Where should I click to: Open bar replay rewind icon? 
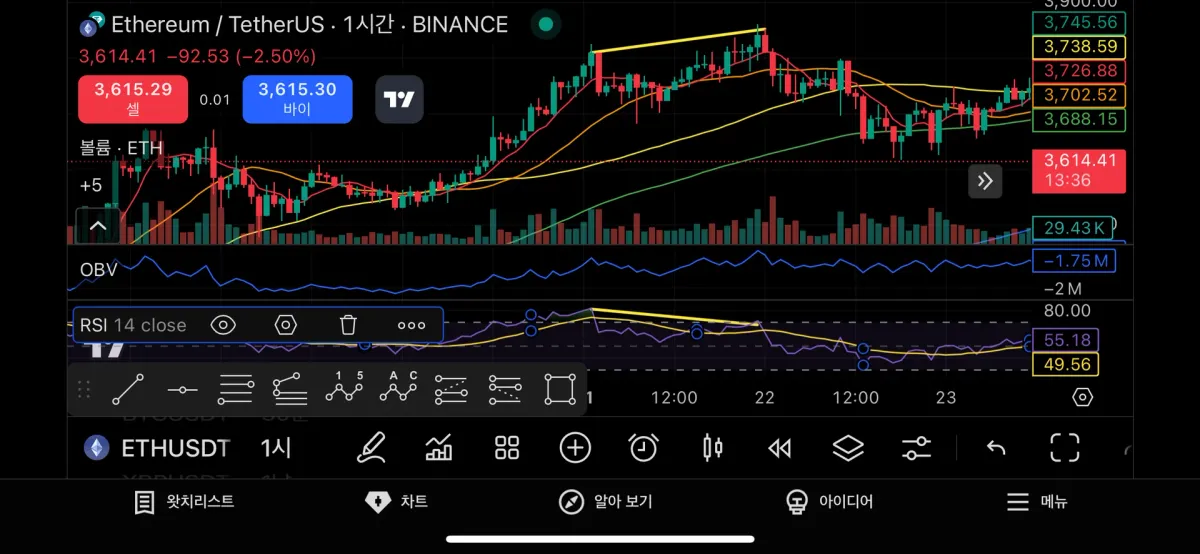point(780,448)
